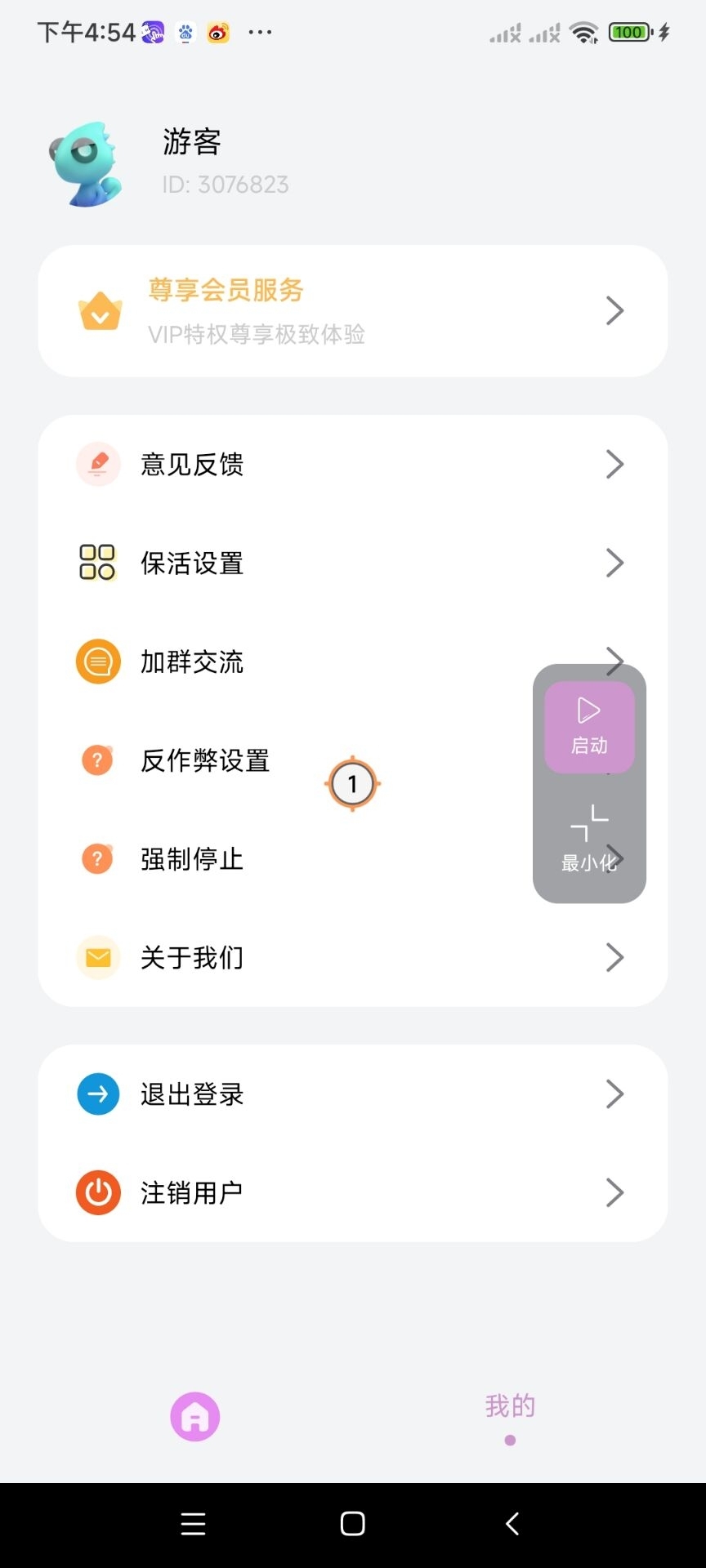Open 强制停止 option

click(x=245, y=859)
